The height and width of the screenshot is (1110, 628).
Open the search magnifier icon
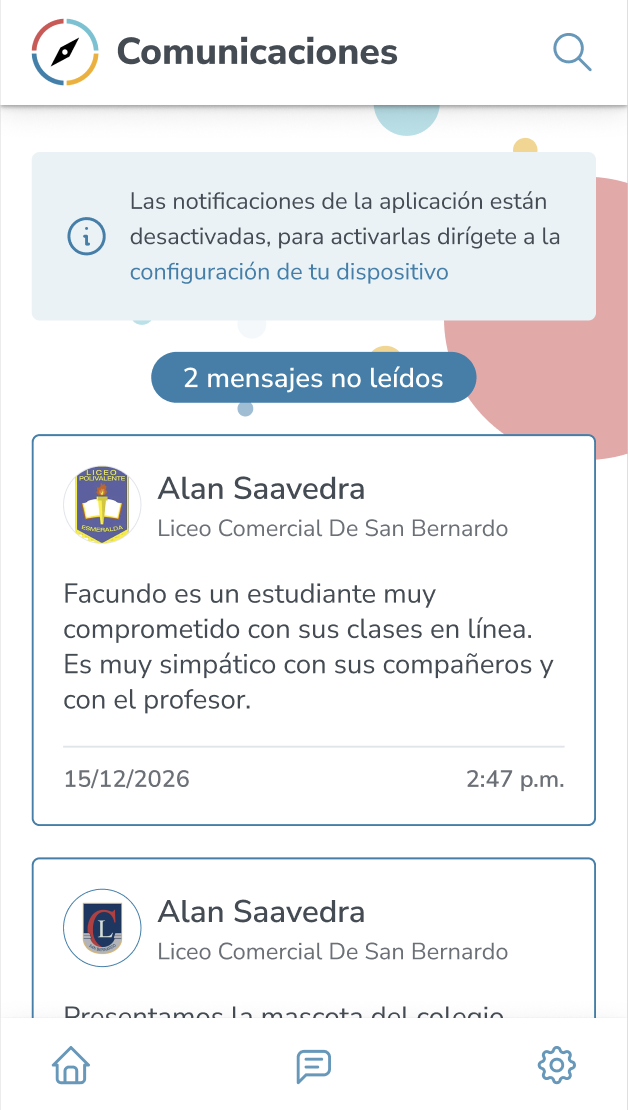(572, 52)
